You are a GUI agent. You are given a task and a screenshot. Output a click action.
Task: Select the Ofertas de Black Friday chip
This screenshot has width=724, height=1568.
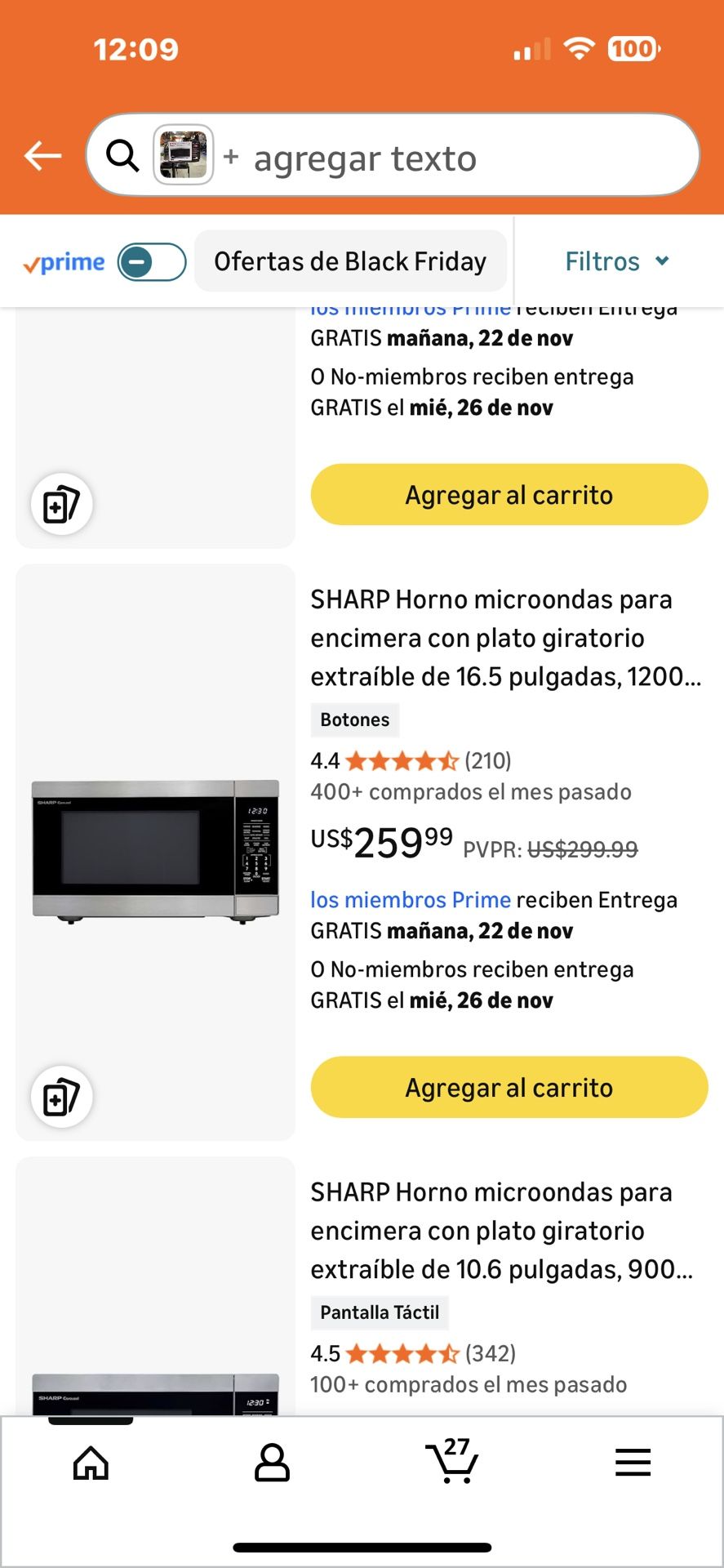(350, 261)
